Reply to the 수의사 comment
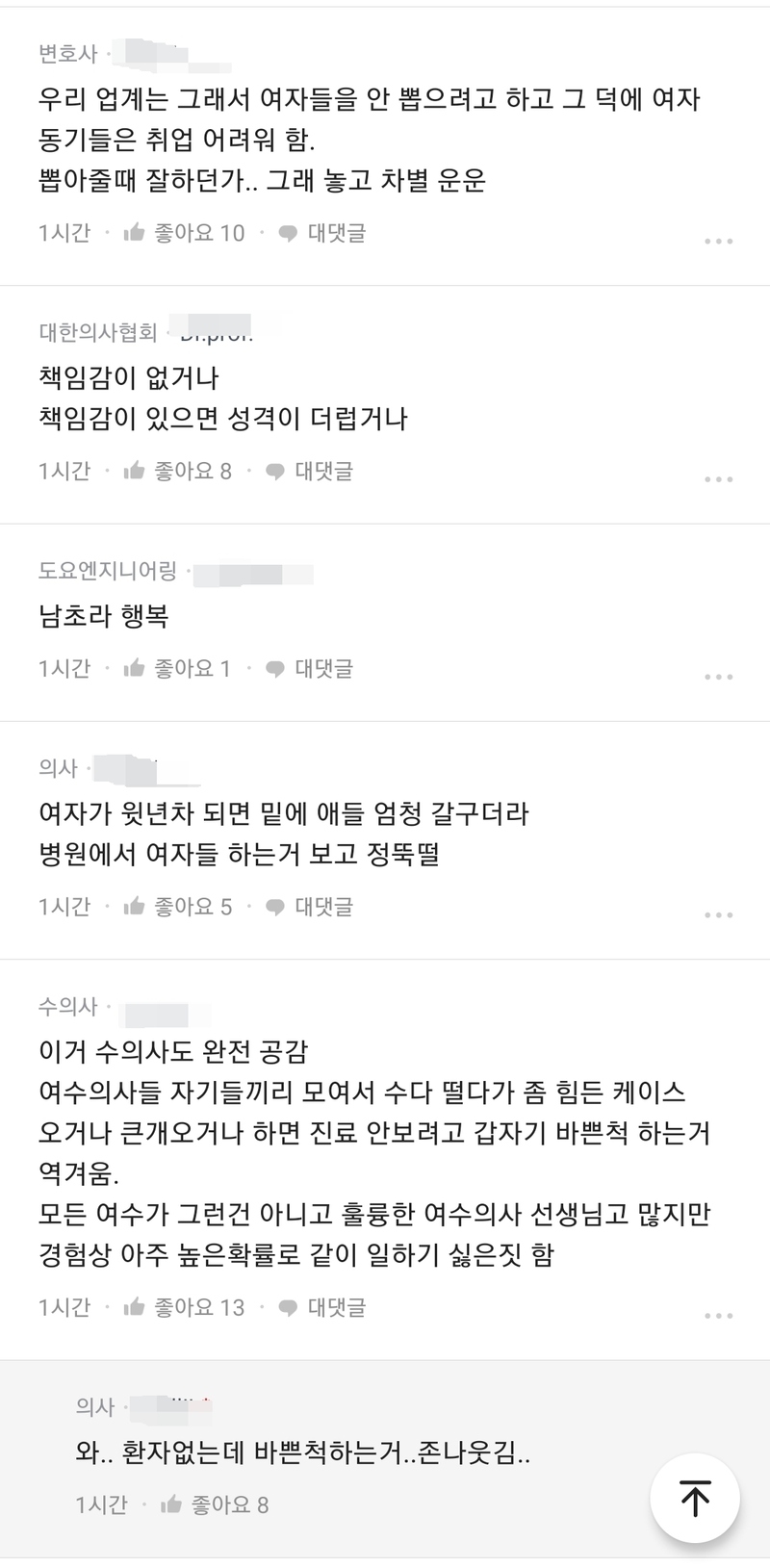Screen dimensions: 770x1568 point(322,1307)
